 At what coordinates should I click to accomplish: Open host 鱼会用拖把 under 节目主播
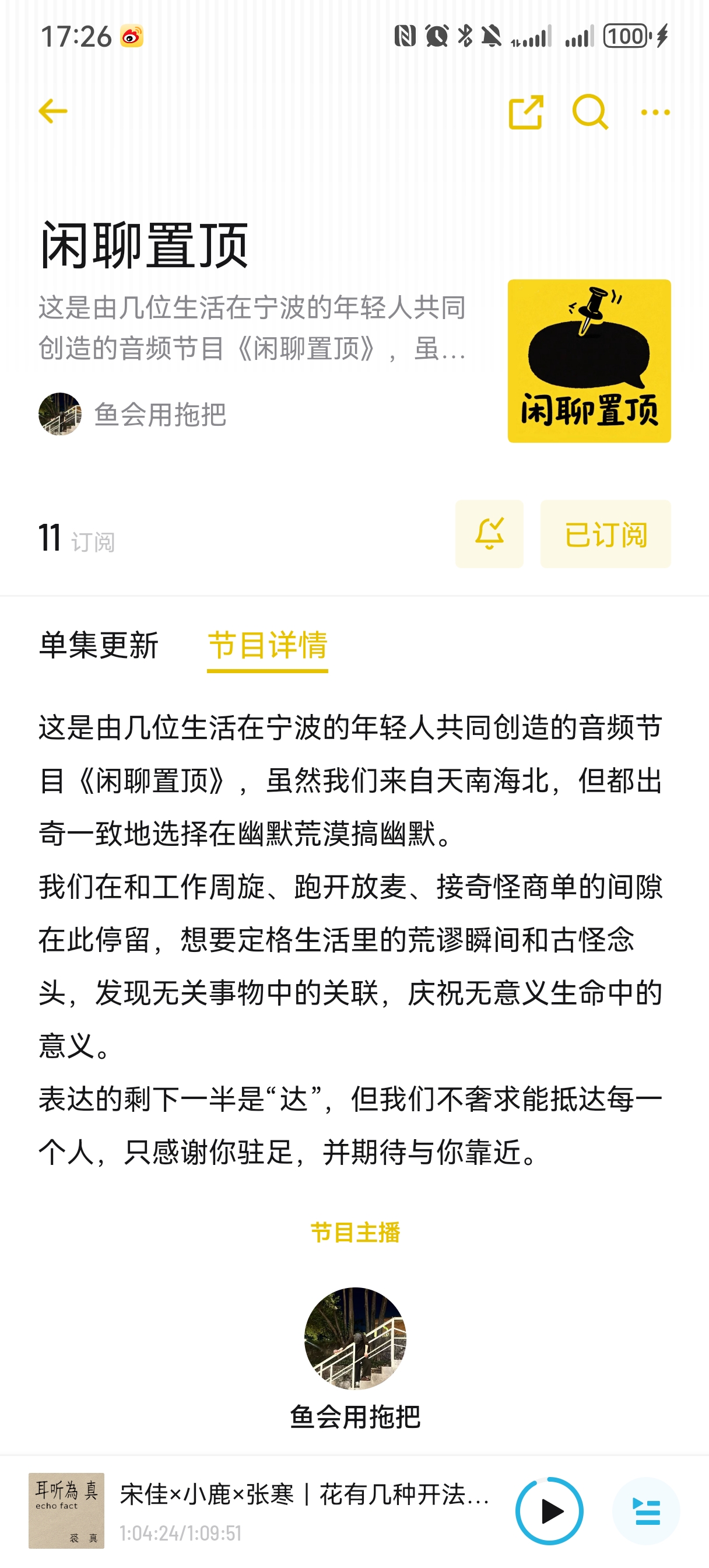[355, 1359]
